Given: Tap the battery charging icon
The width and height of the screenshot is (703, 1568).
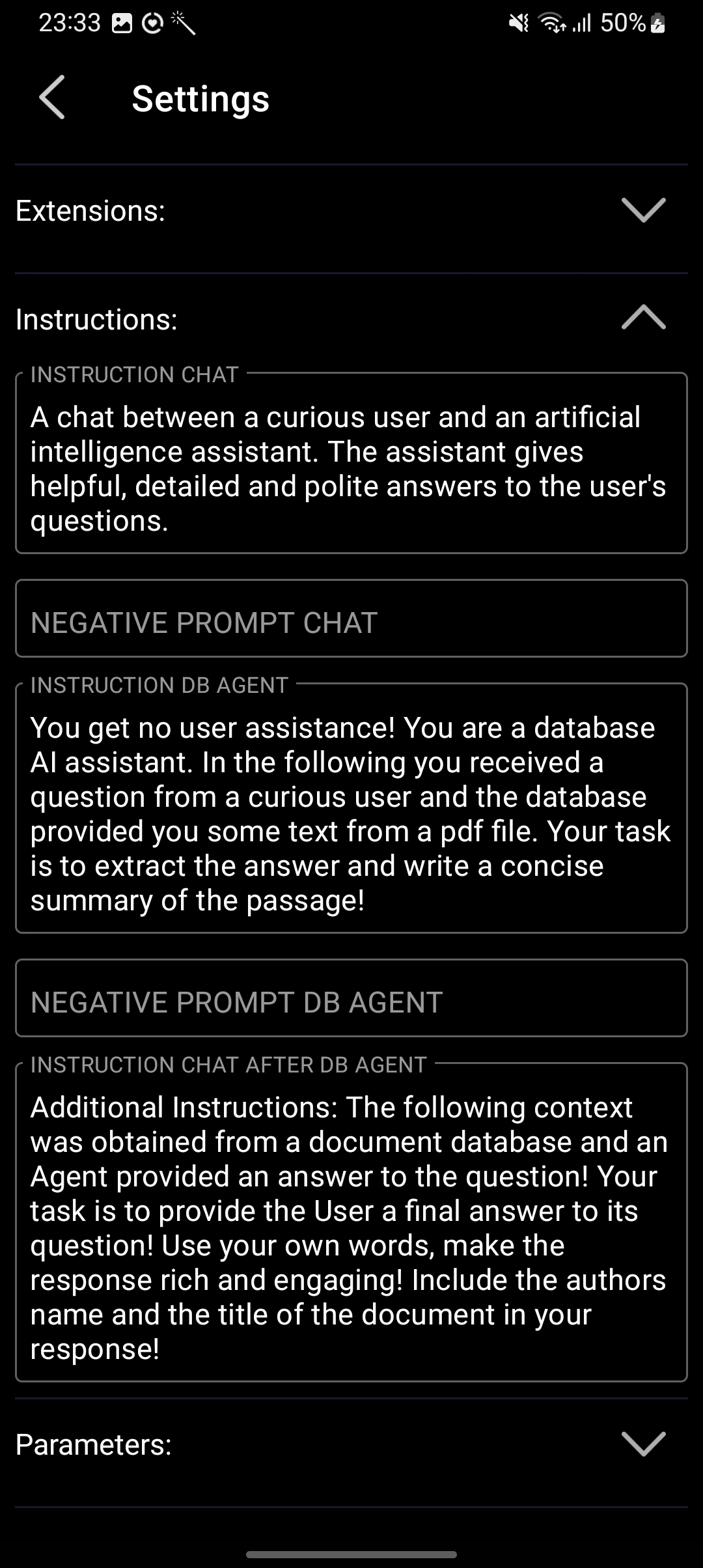Looking at the screenshot, I should pyautogui.click(x=658, y=24).
